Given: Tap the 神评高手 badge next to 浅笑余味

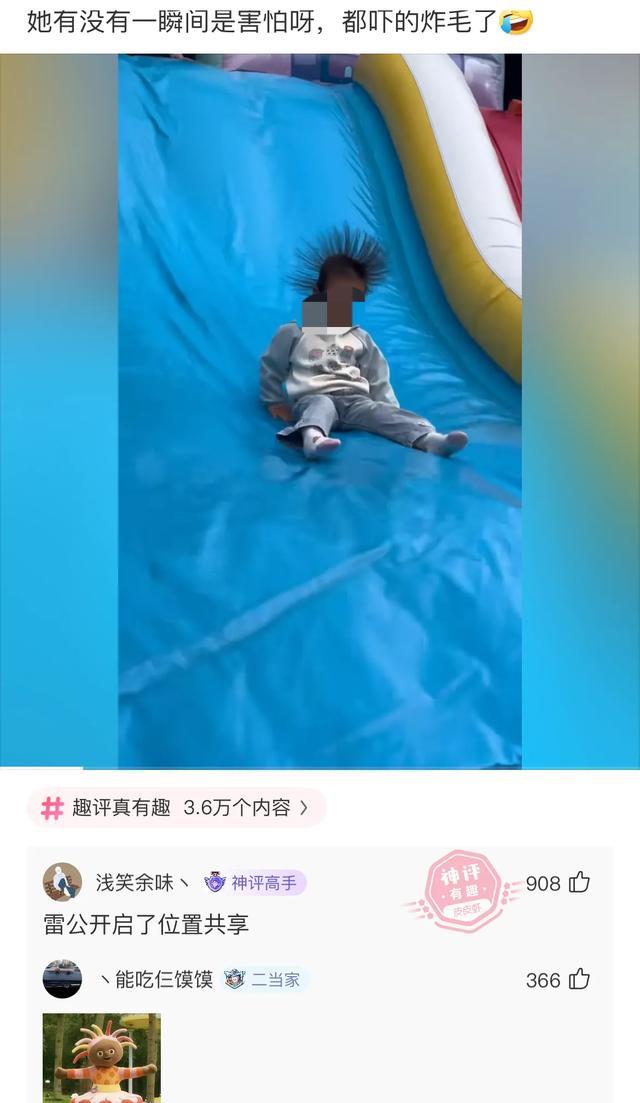Looking at the screenshot, I should pos(254,883).
